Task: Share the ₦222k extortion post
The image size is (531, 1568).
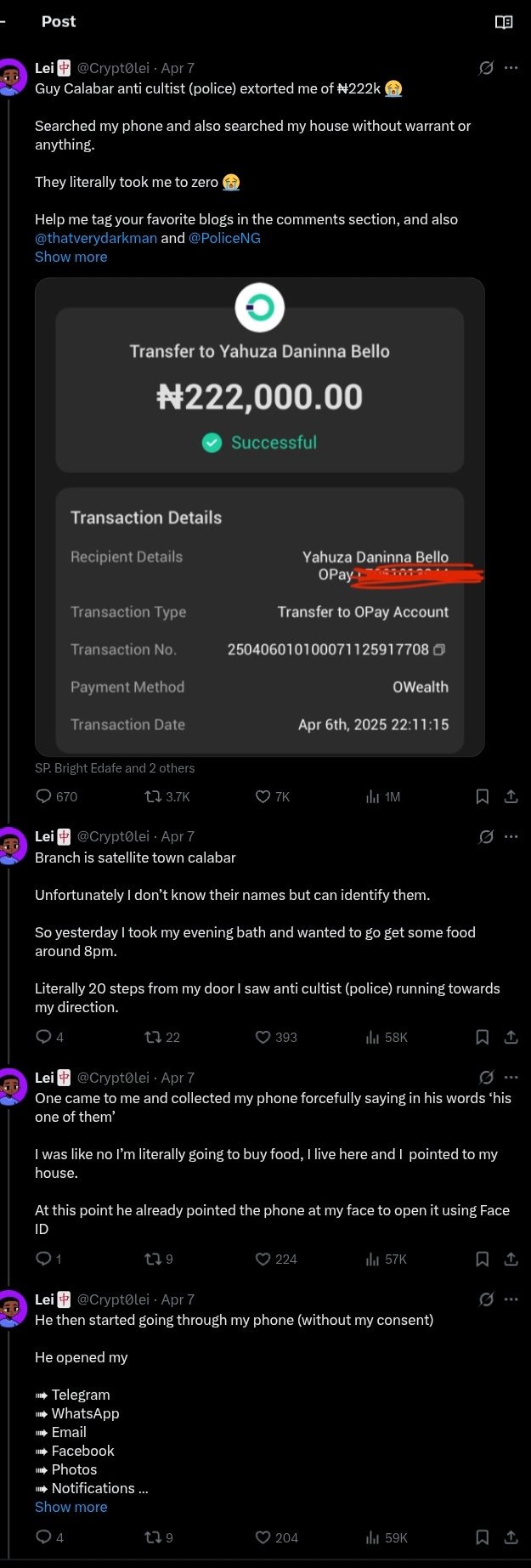Action: click(511, 796)
